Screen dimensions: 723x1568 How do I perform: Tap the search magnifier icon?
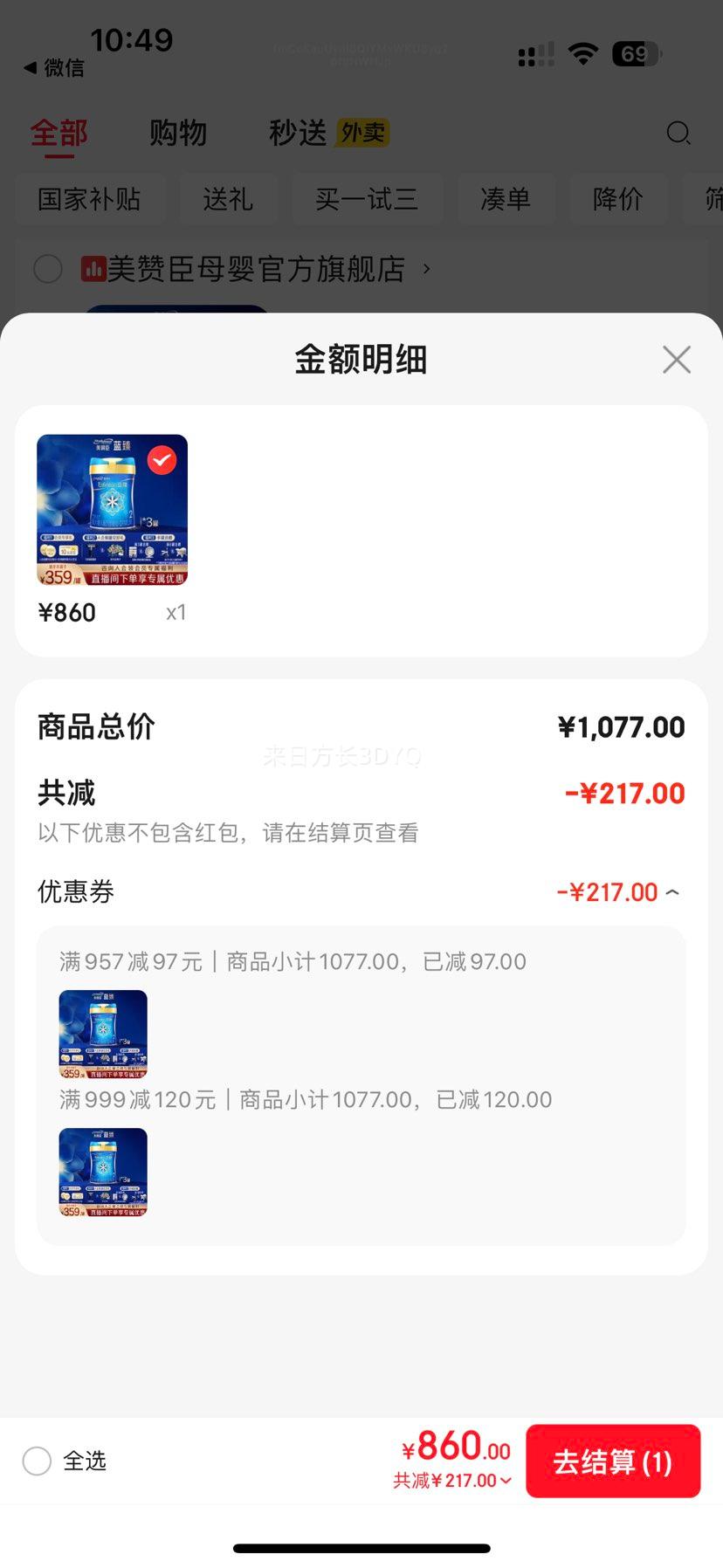(679, 133)
